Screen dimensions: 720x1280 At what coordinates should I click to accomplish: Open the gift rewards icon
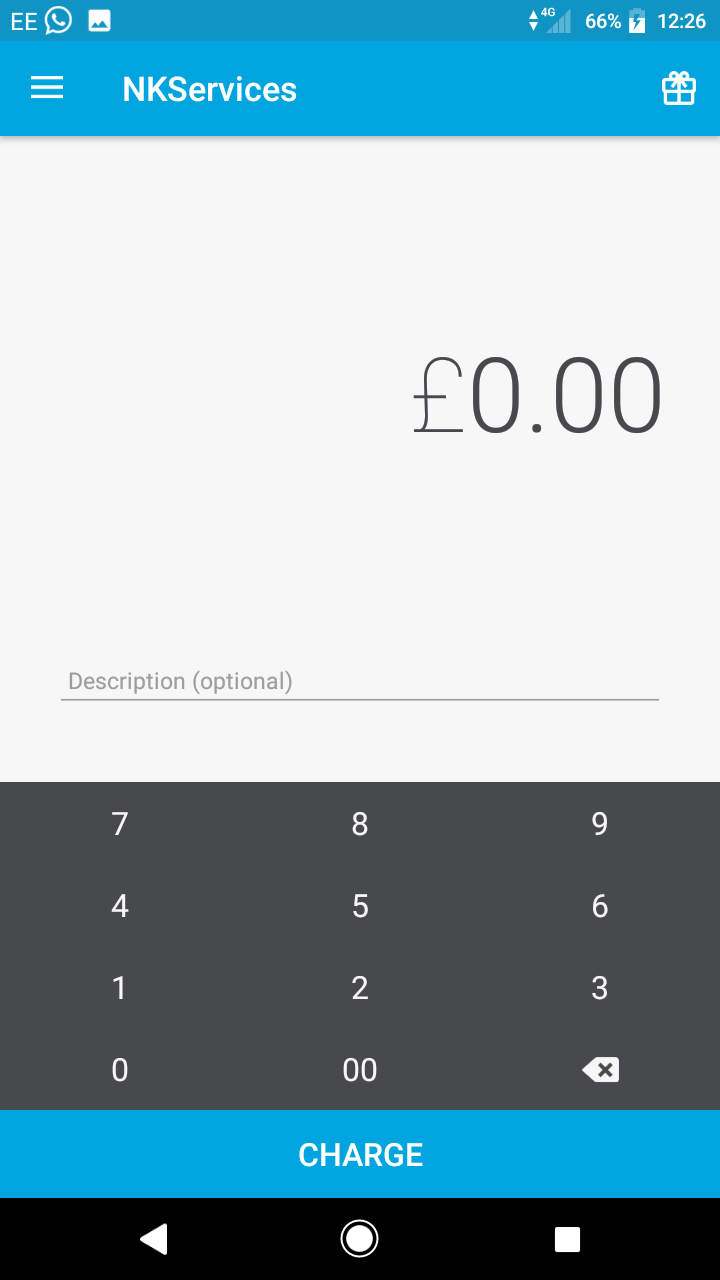[679, 89]
